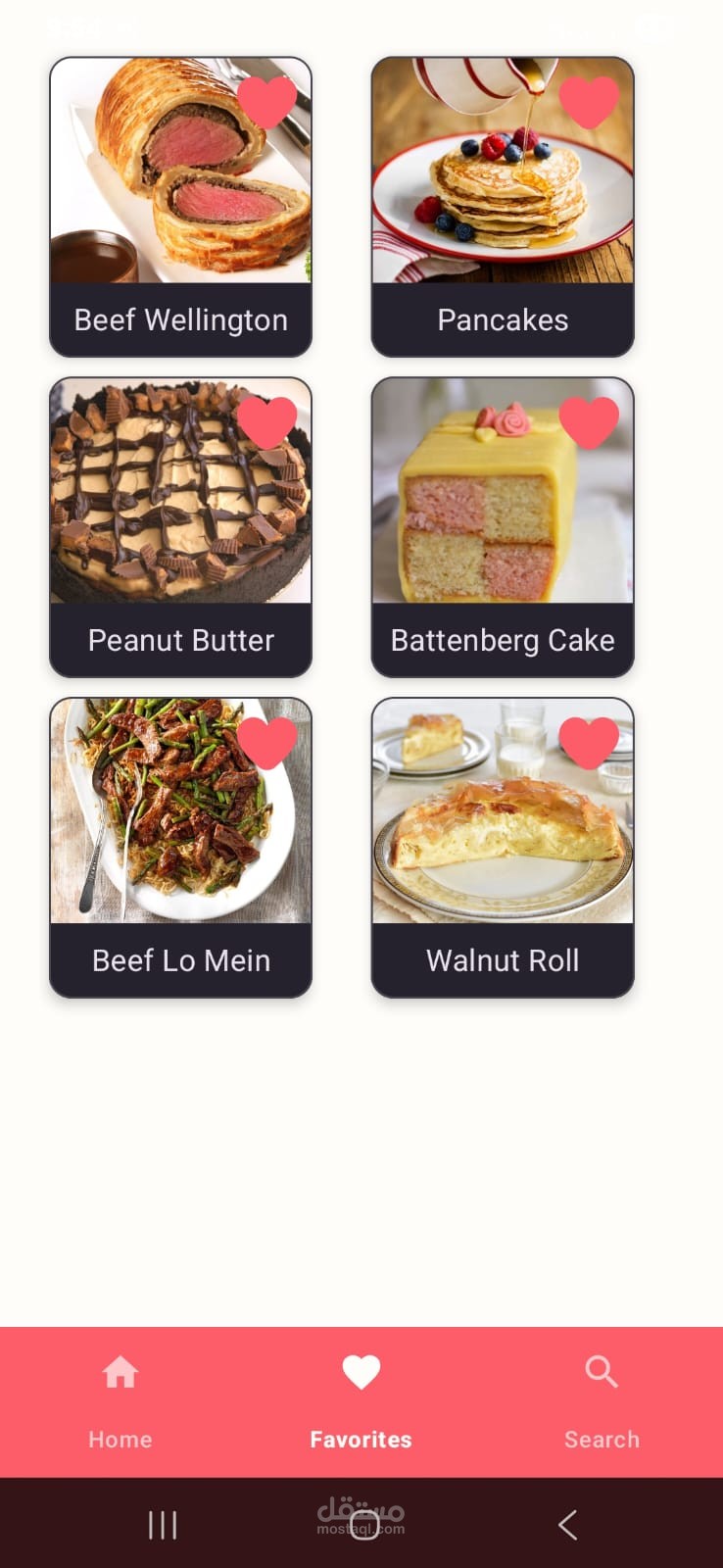Viewport: 723px width, 1568px height.
Task: Switch to the Home tab
Action: click(120, 1399)
